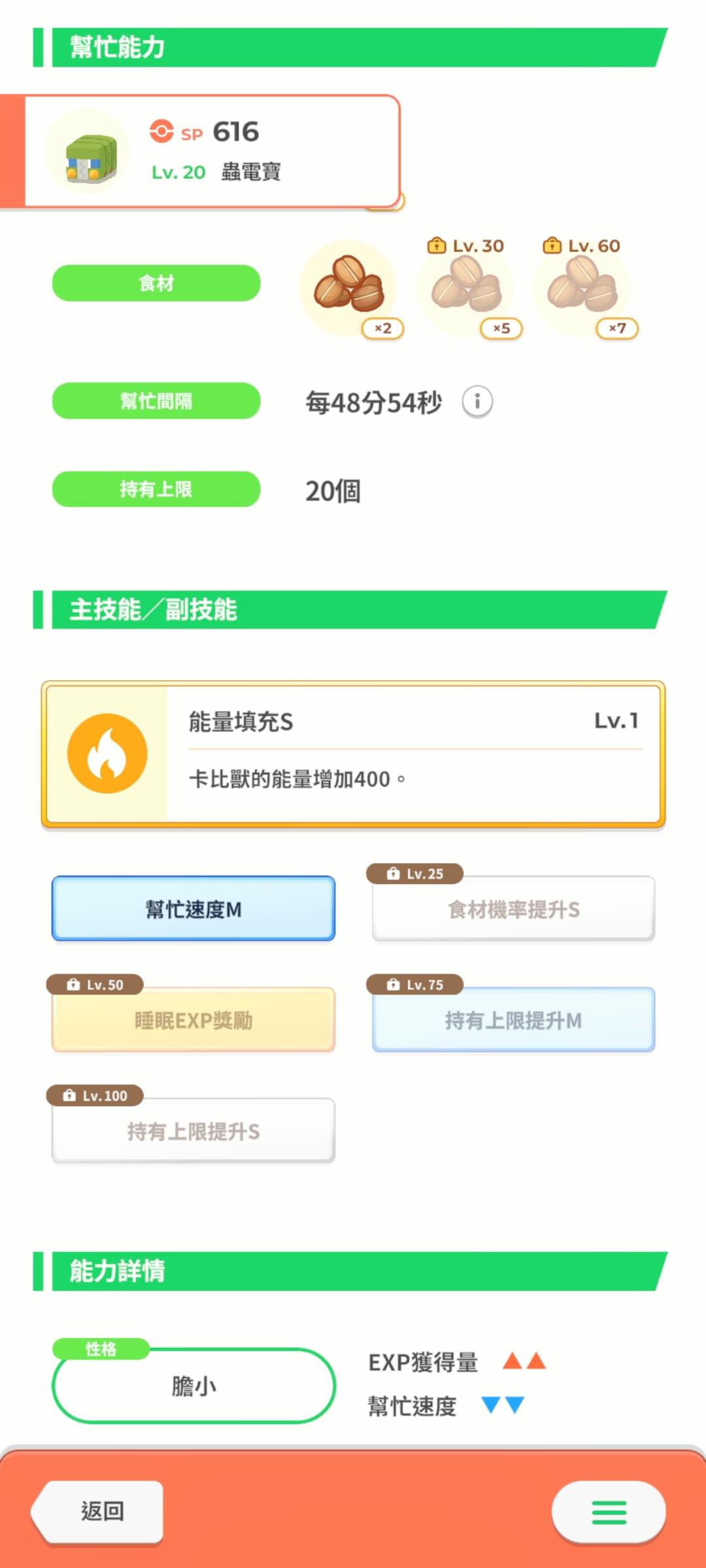Tap the locked 食材機率提升S sub skill

(513, 909)
